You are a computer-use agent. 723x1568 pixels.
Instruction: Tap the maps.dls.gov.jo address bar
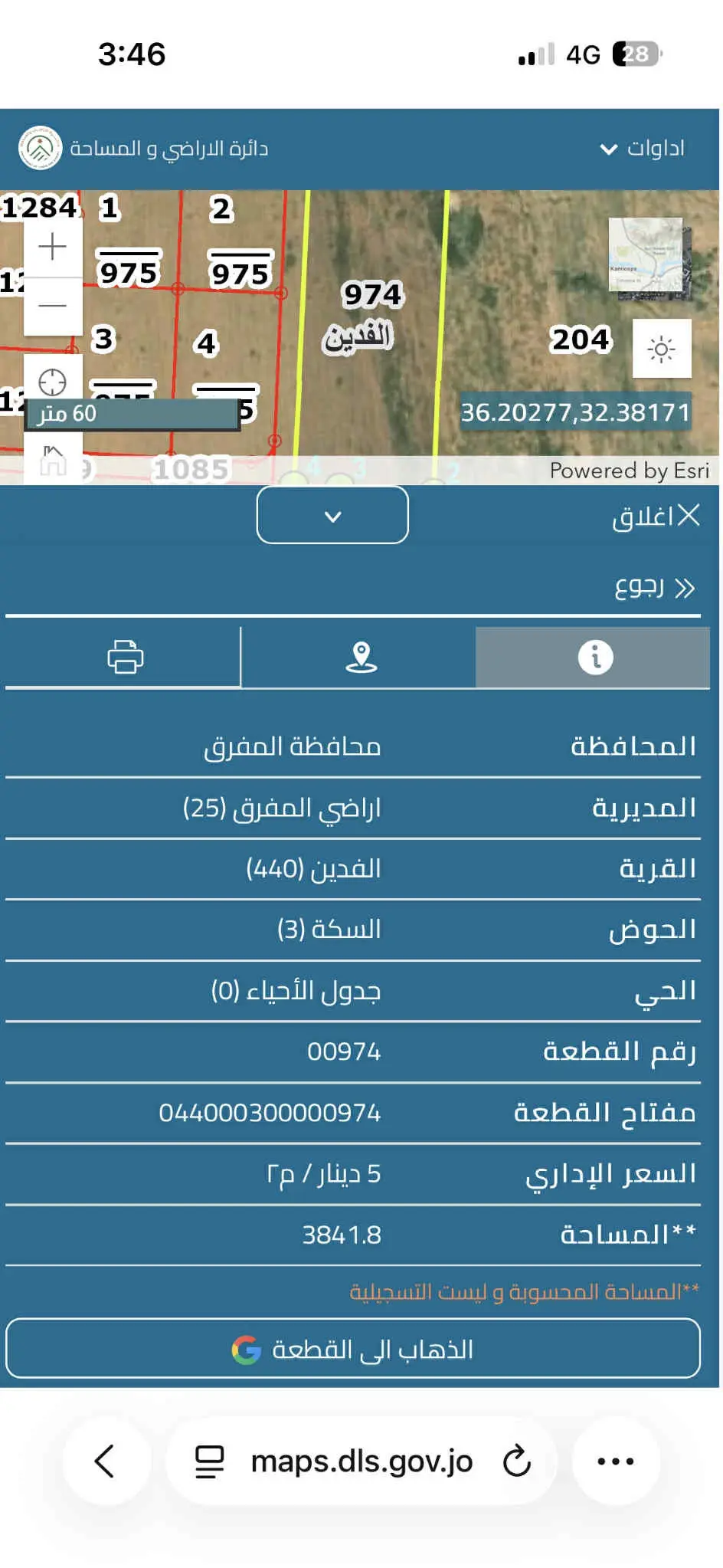(362, 1461)
